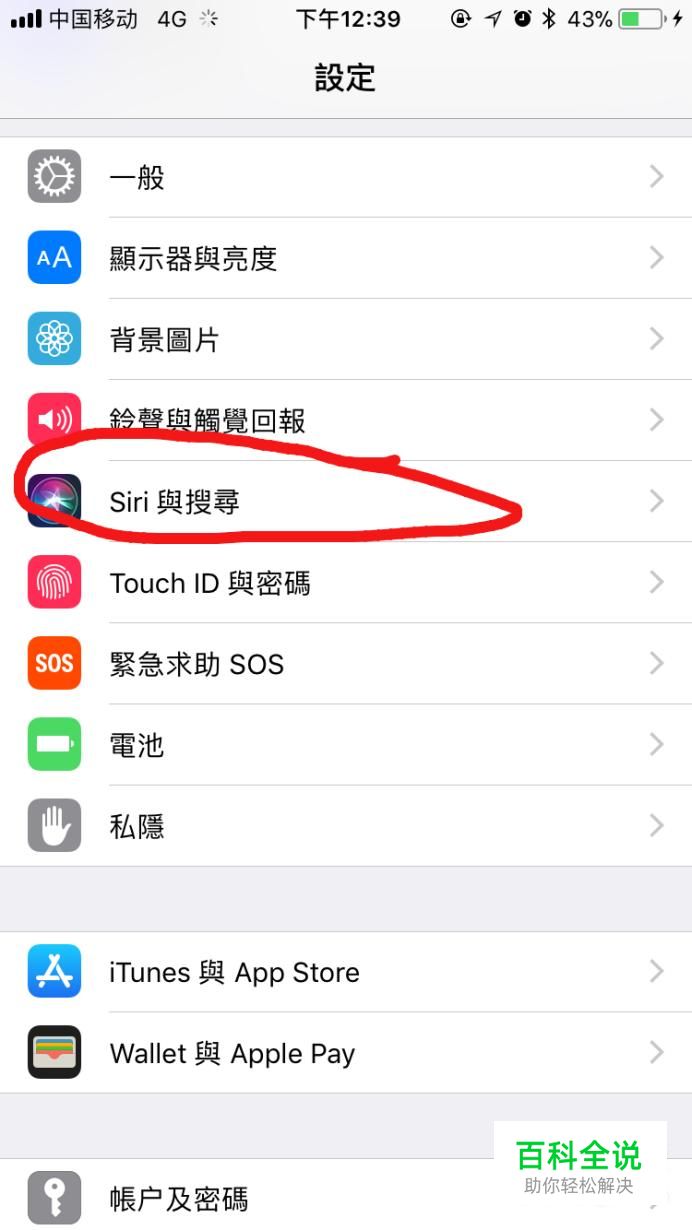Open the 私隱 row
This screenshot has height=1230, width=692.
pos(345,826)
